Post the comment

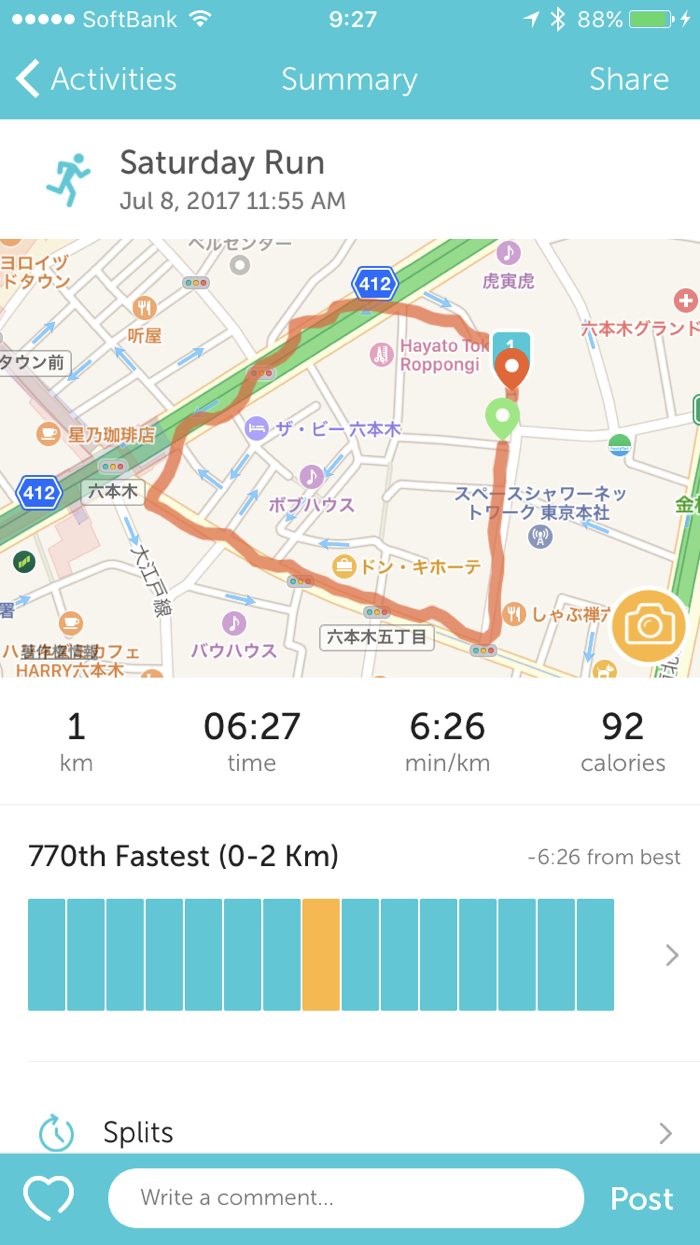[641, 1198]
